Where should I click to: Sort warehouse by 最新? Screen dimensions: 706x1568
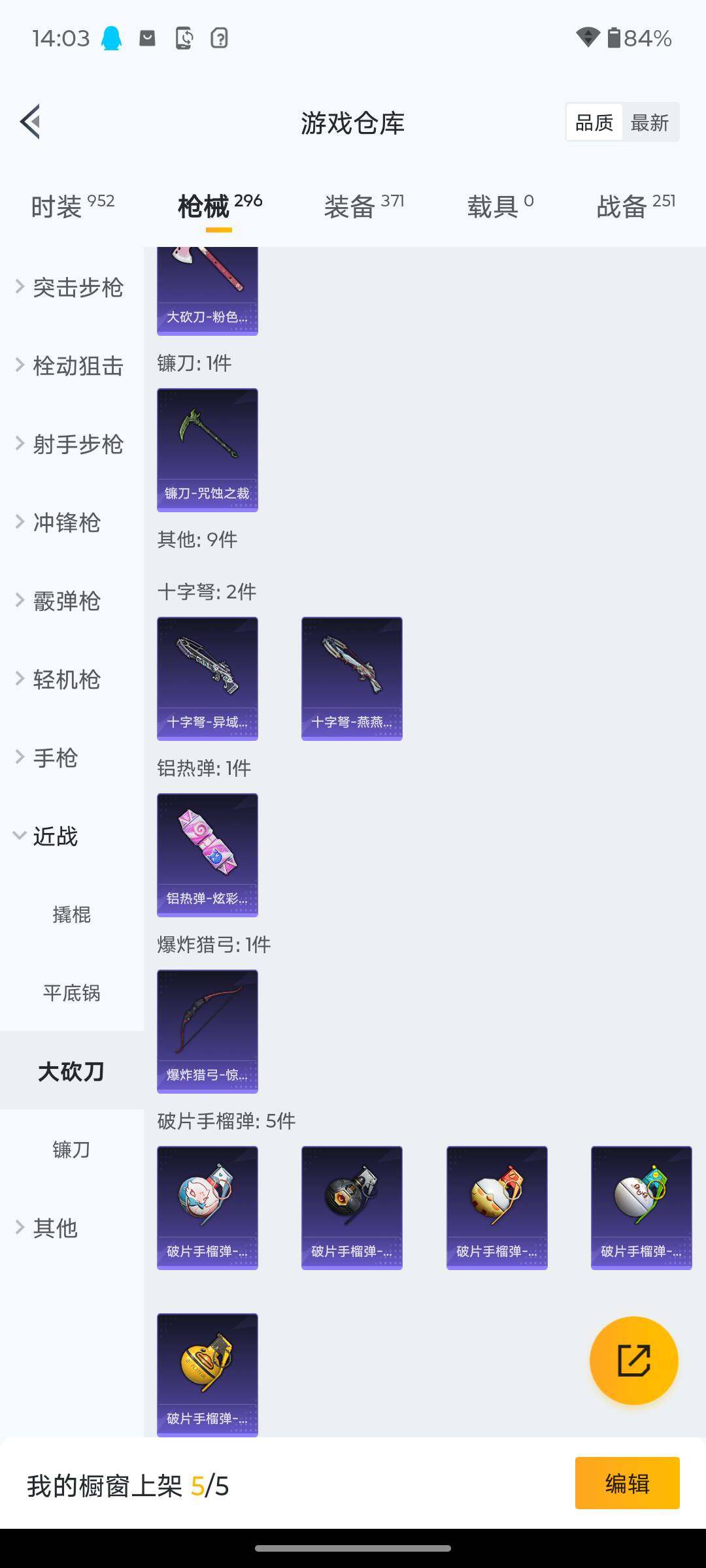(649, 123)
